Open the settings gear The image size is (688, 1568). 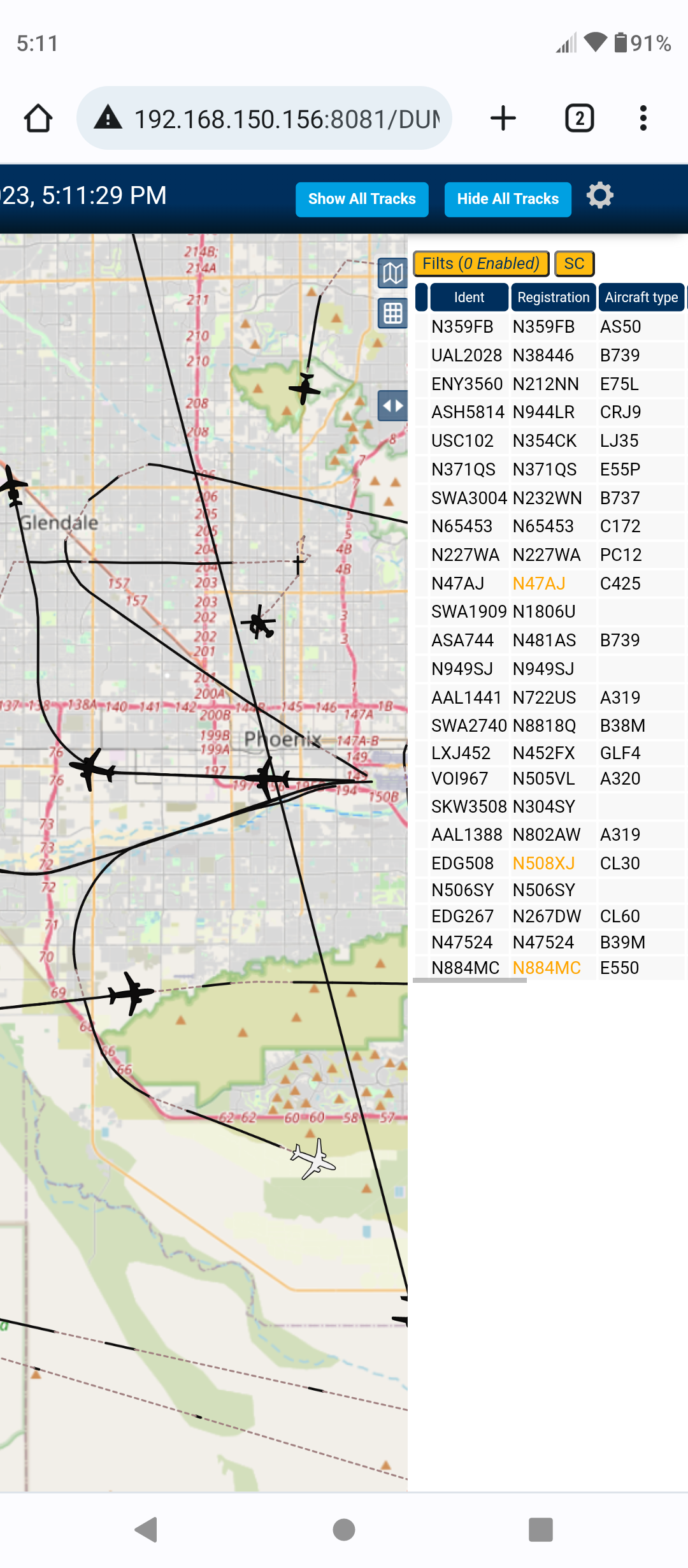[x=599, y=196]
